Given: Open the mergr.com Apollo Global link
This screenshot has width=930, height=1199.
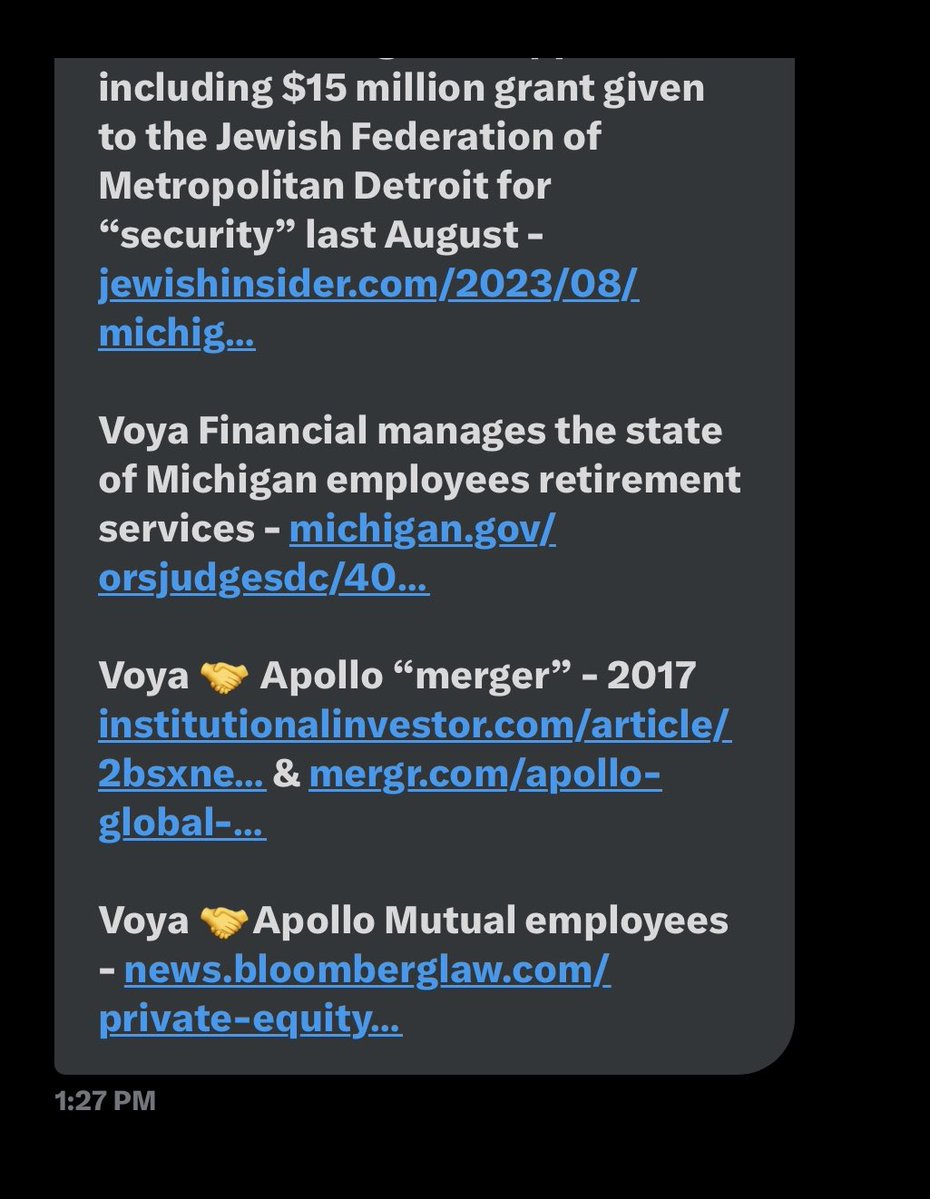Looking at the screenshot, I should (x=485, y=775).
